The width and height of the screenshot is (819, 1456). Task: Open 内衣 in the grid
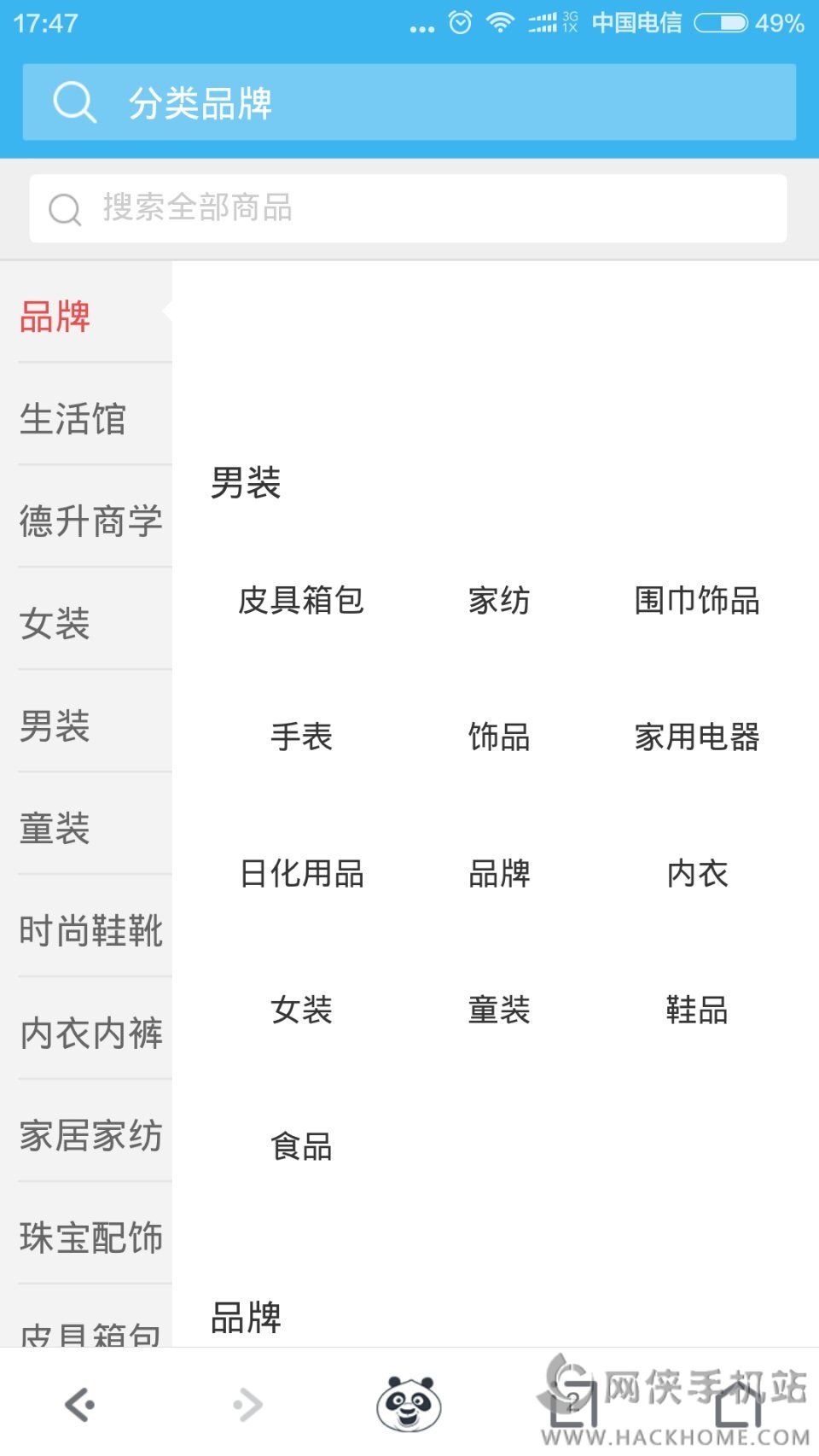pos(697,873)
